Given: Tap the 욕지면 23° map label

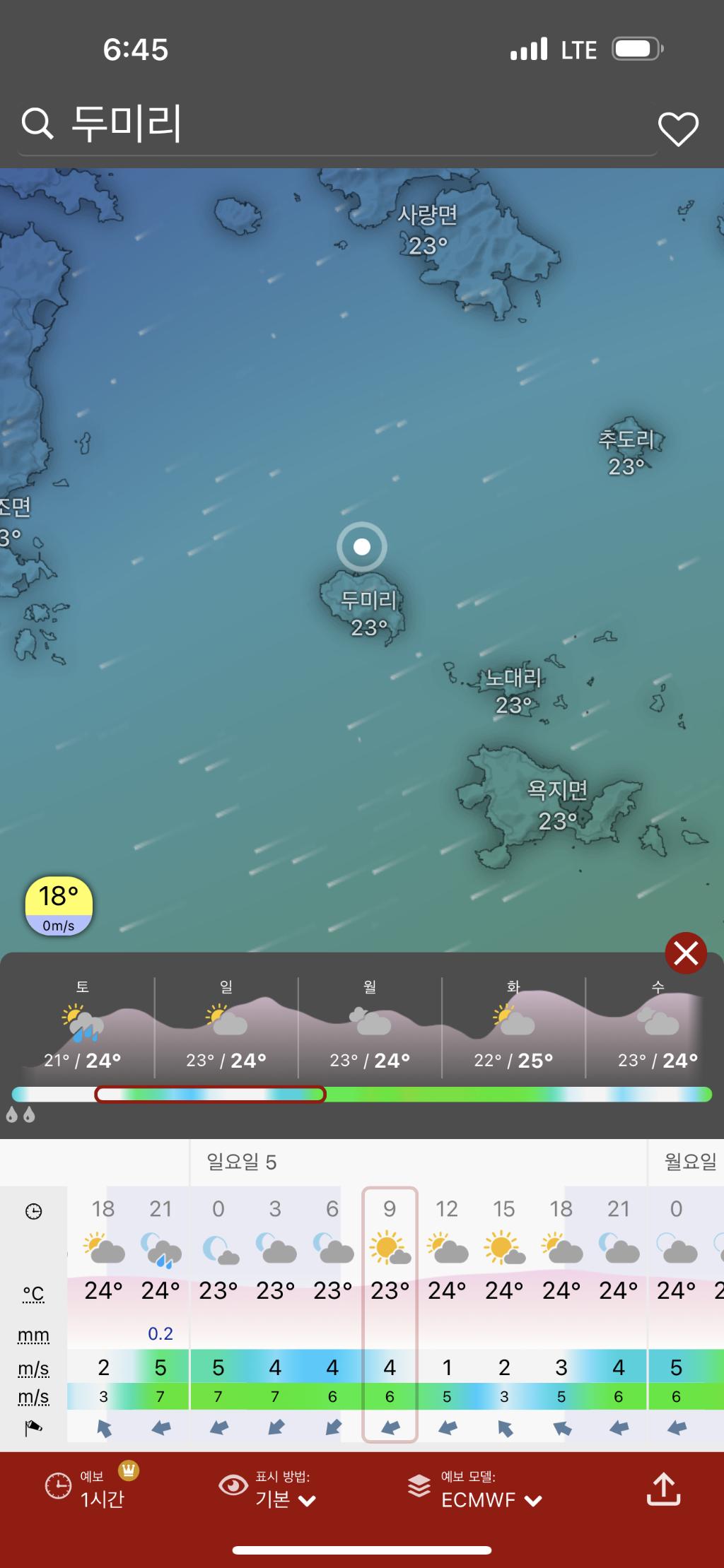Looking at the screenshot, I should [x=557, y=804].
